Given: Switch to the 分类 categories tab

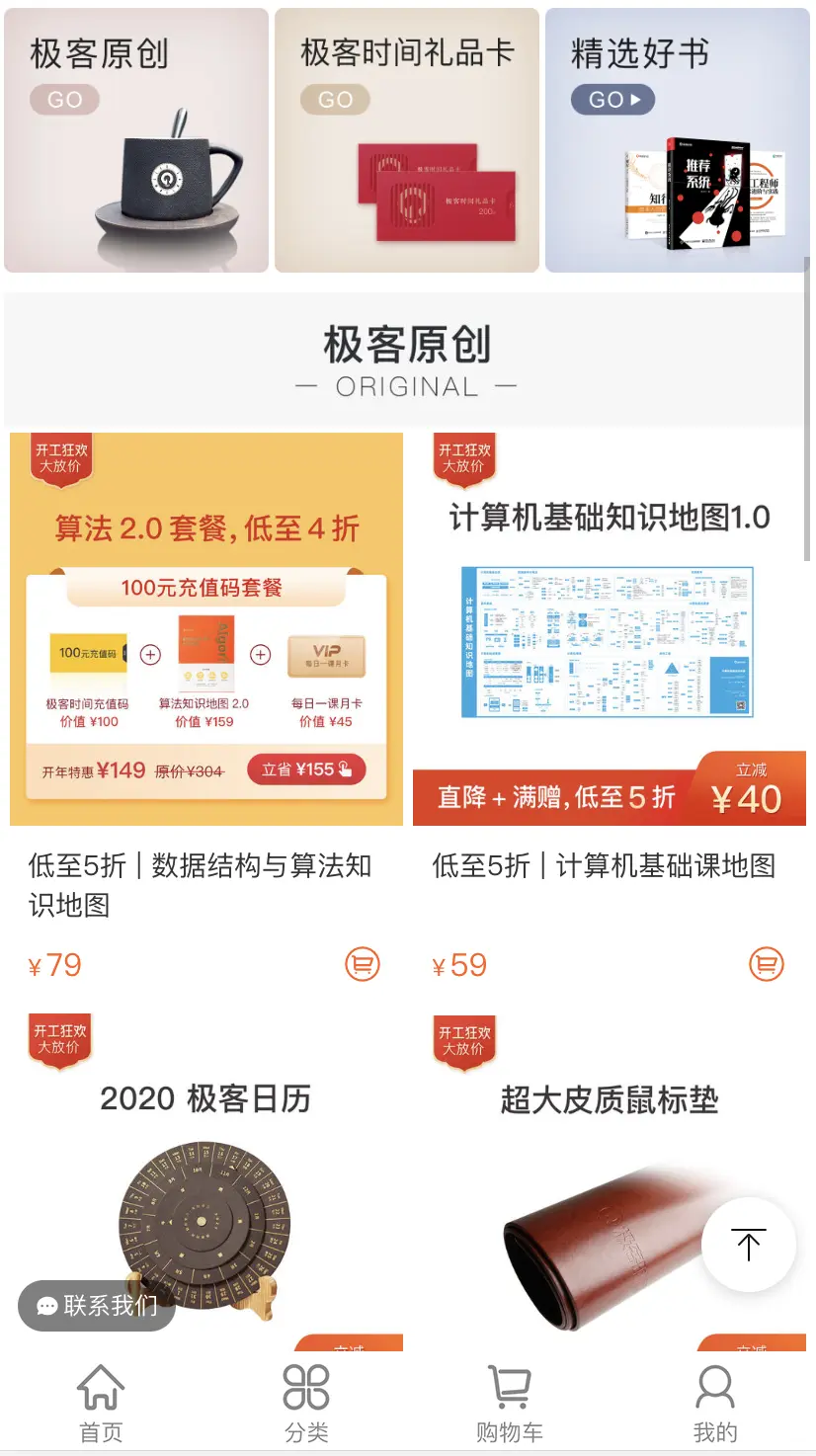Looking at the screenshot, I should 306,1403.
